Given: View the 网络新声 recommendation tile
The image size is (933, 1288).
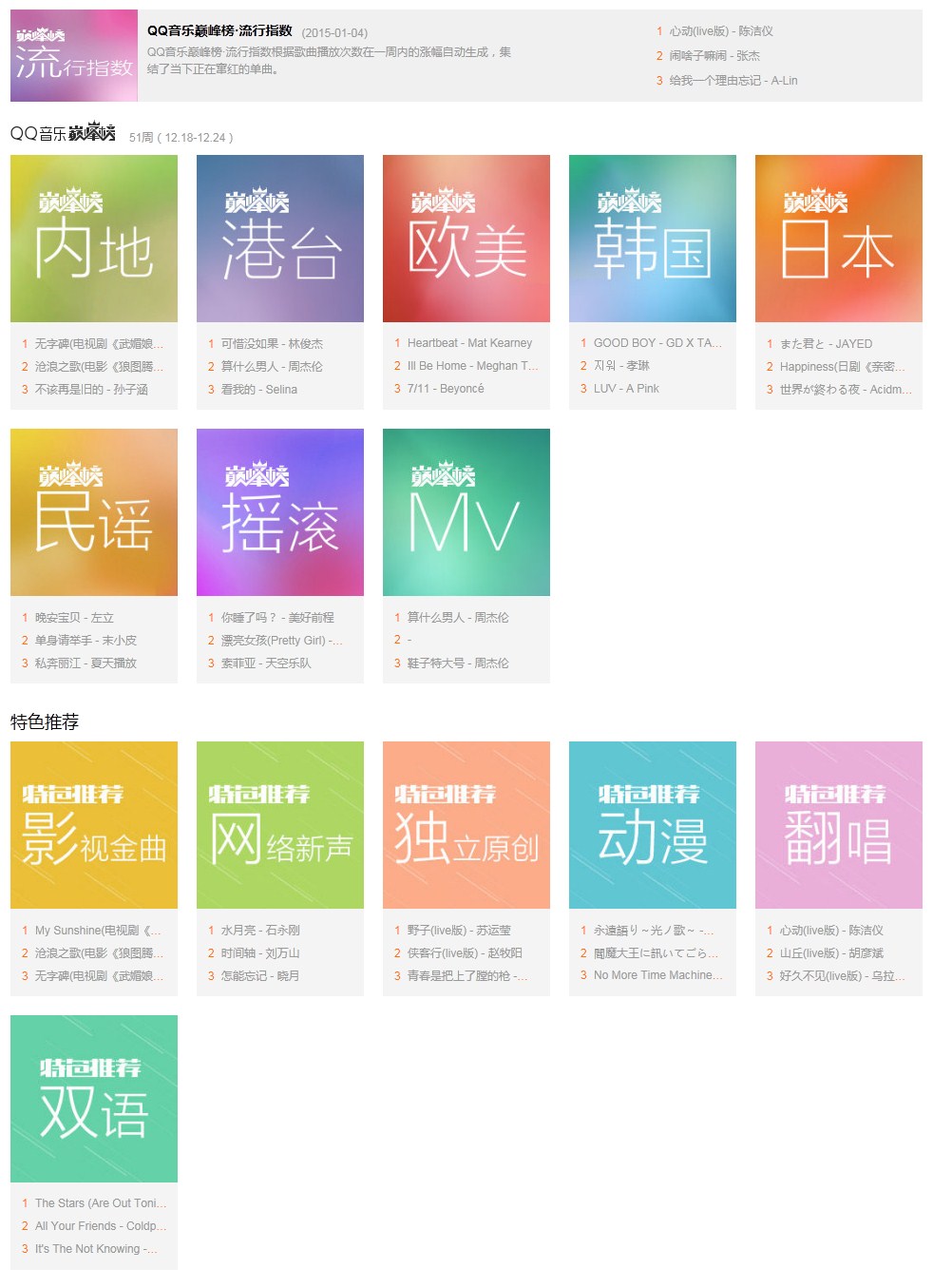Looking at the screenshot, I should (280, 825).
